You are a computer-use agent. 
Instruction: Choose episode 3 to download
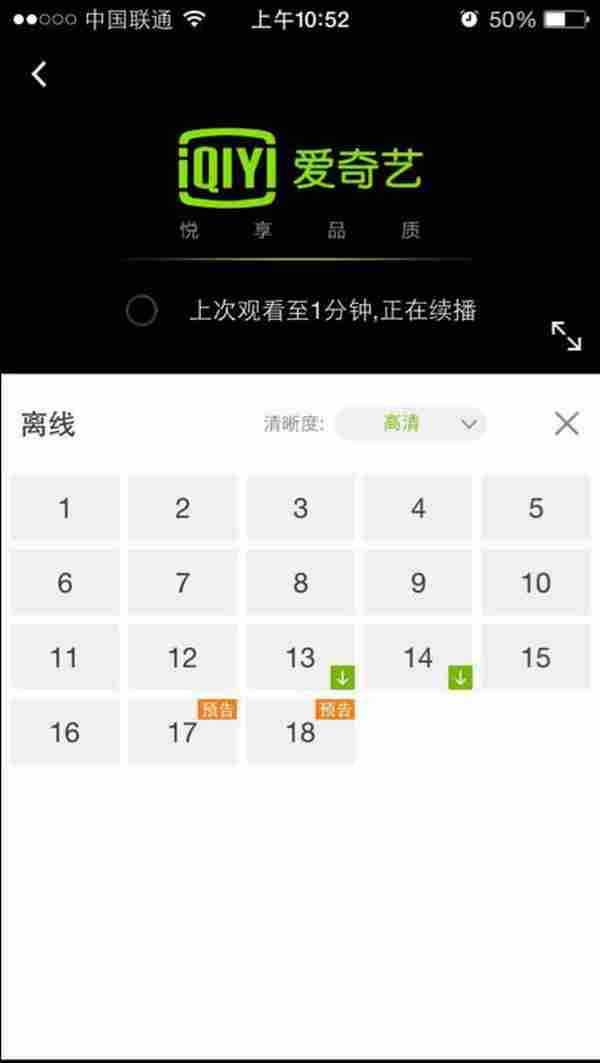click(300, 508)
